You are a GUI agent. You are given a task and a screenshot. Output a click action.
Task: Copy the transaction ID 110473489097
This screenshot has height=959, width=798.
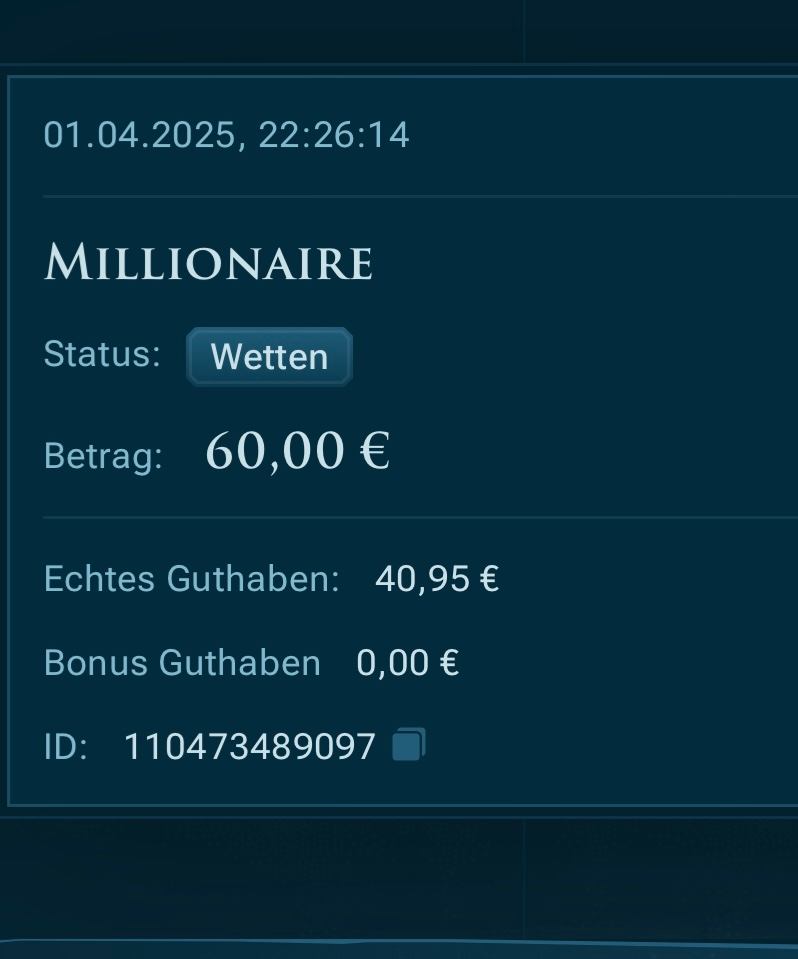tap(408, 745)
